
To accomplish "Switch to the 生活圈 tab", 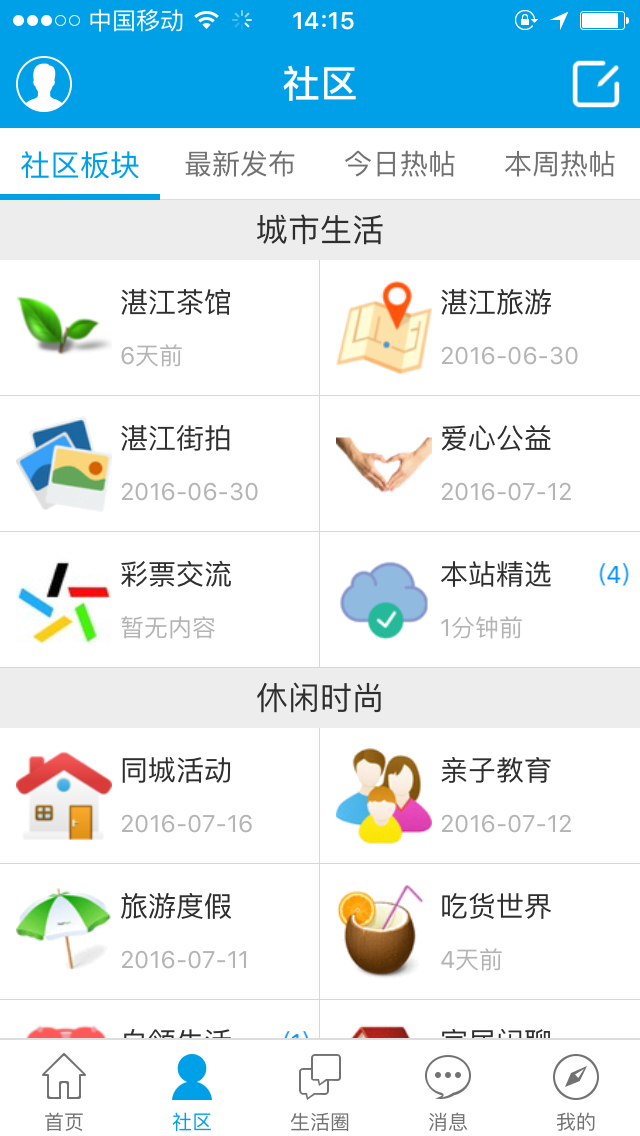I will [320, 1092].
